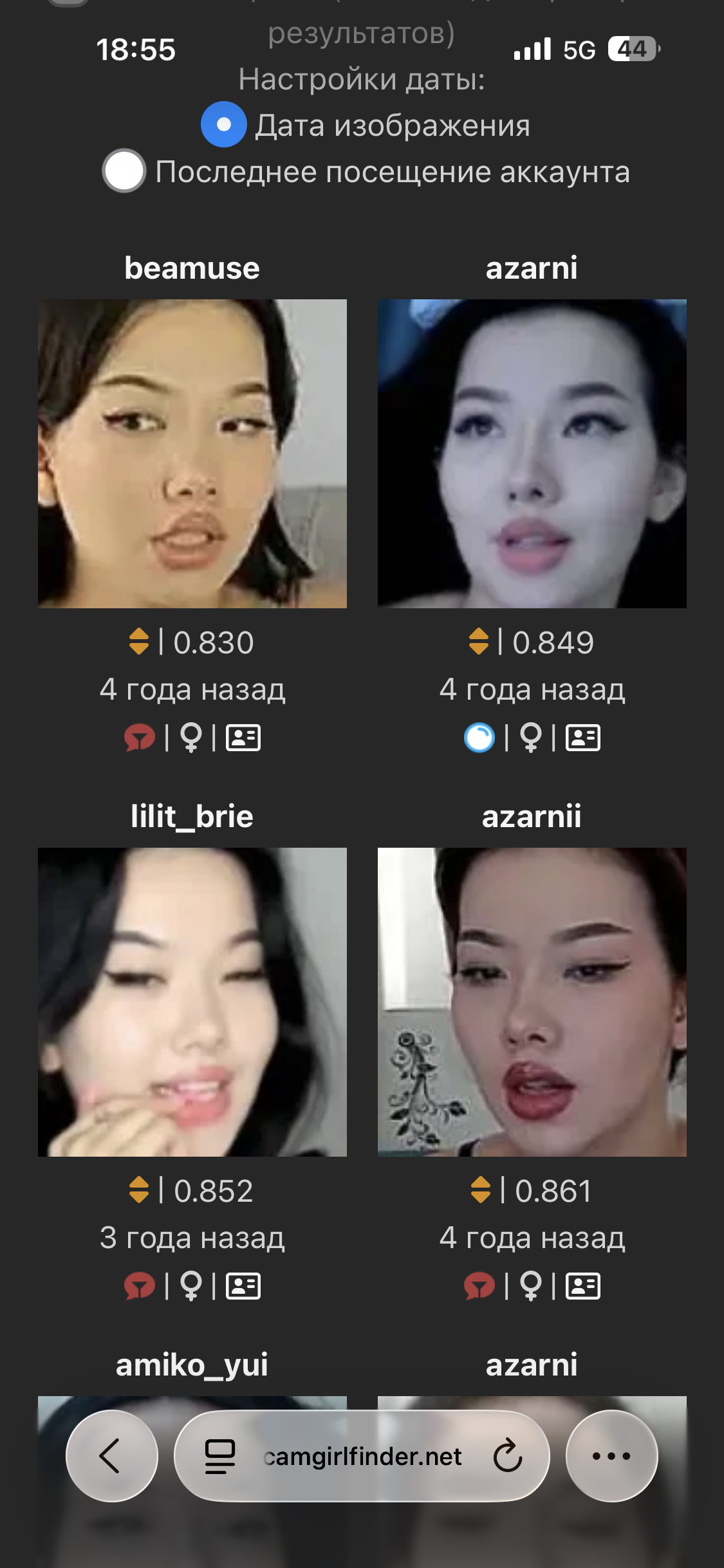Go back in the browser
The image size is (724, 1568).
tap(111, 1456)
